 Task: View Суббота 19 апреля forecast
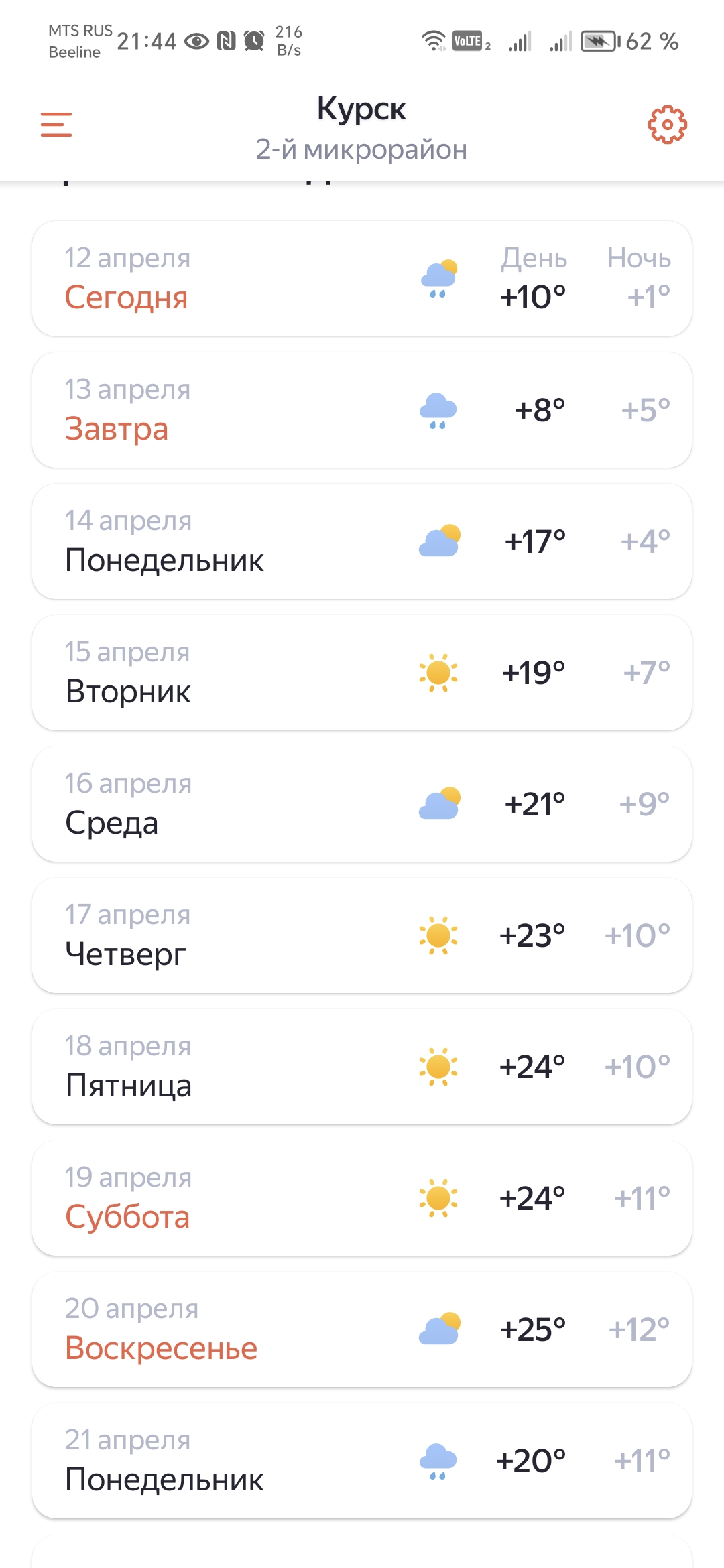pyautogui.click(x=362, y=1198)
